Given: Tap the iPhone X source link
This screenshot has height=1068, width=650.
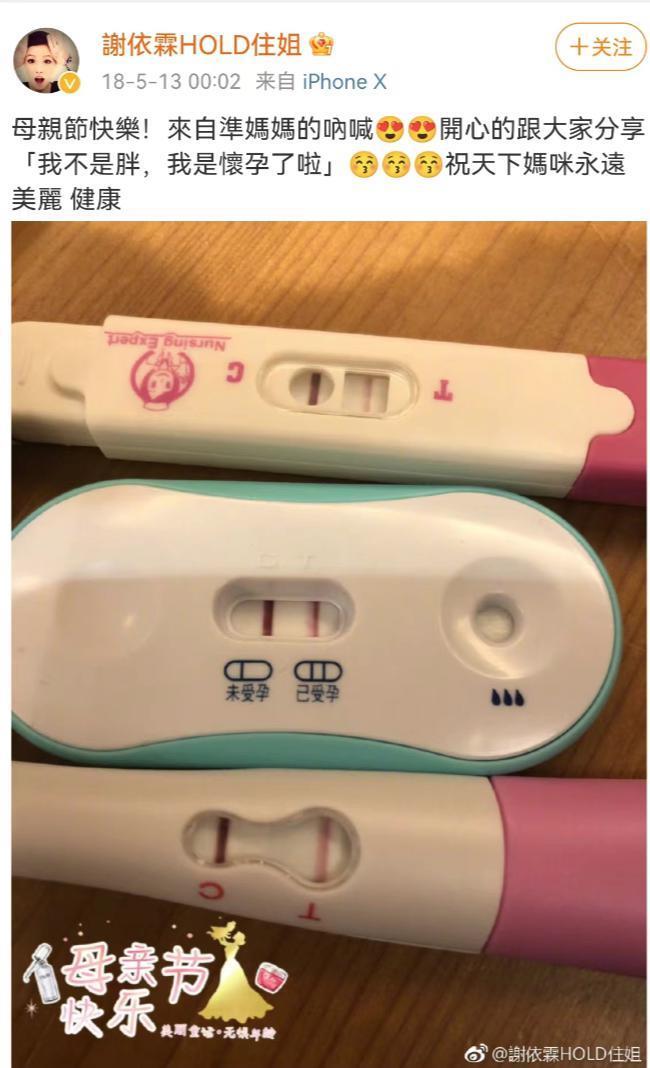Looking at the screenshot, I should pyautogui.click(x=343, y=82).
